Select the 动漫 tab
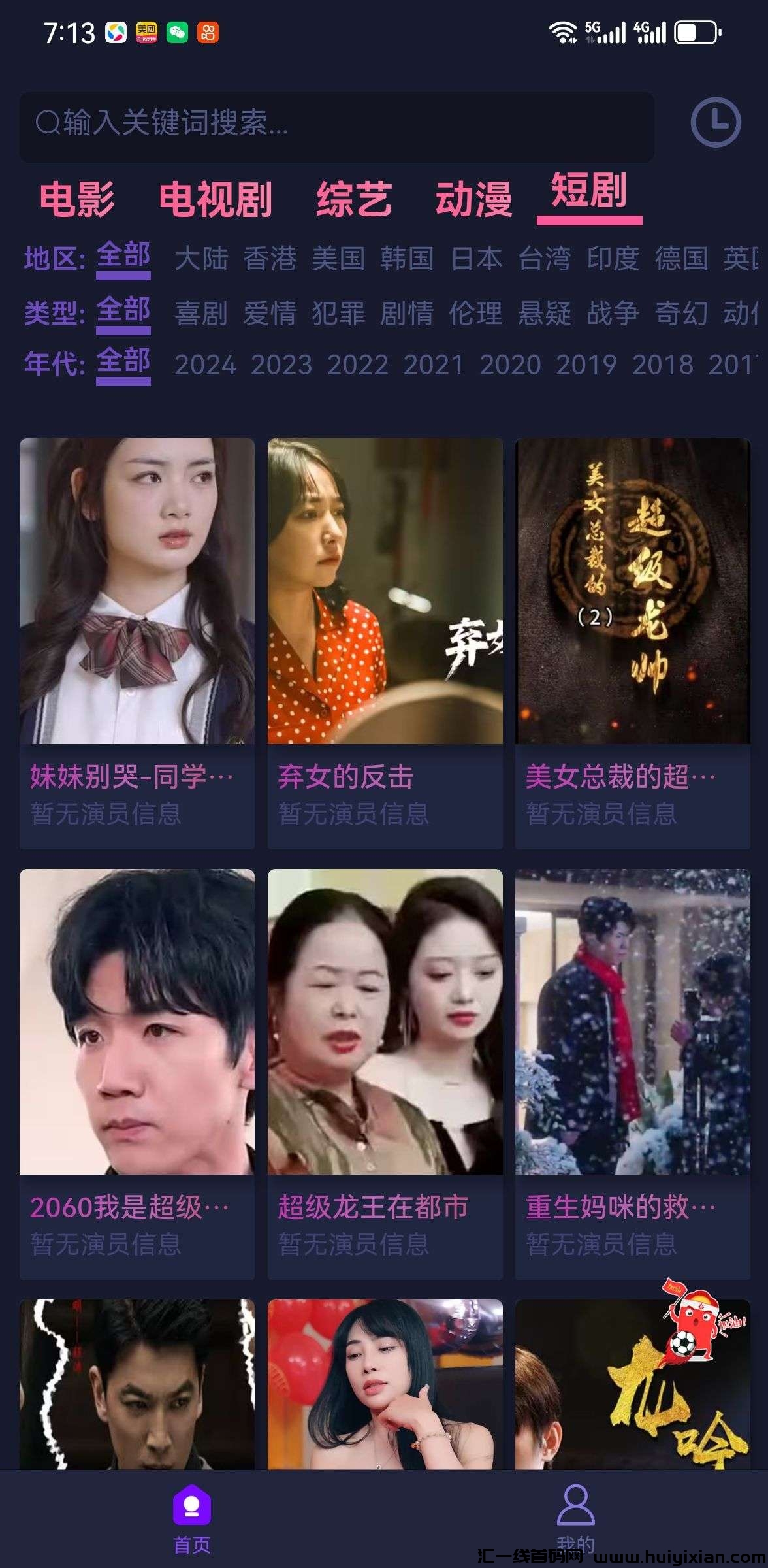This screenshot has height=1568, width=768. [x=473, y=199]
